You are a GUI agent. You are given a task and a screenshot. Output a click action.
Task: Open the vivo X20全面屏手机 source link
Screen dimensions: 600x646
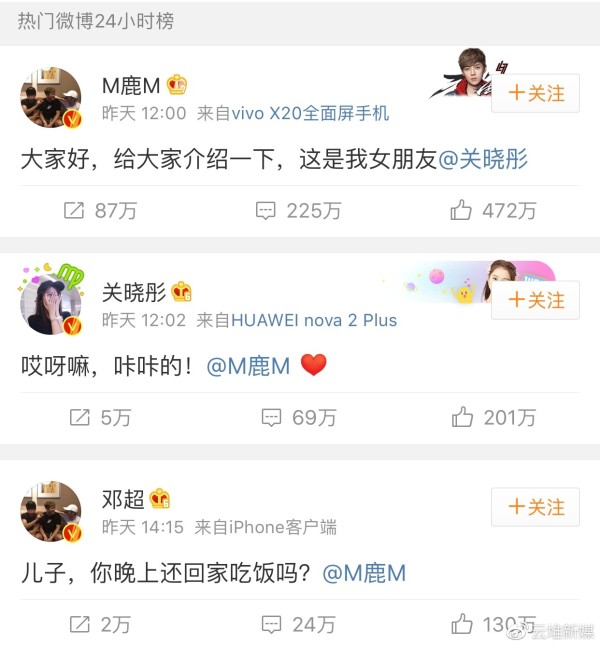[x=310, y=113]
